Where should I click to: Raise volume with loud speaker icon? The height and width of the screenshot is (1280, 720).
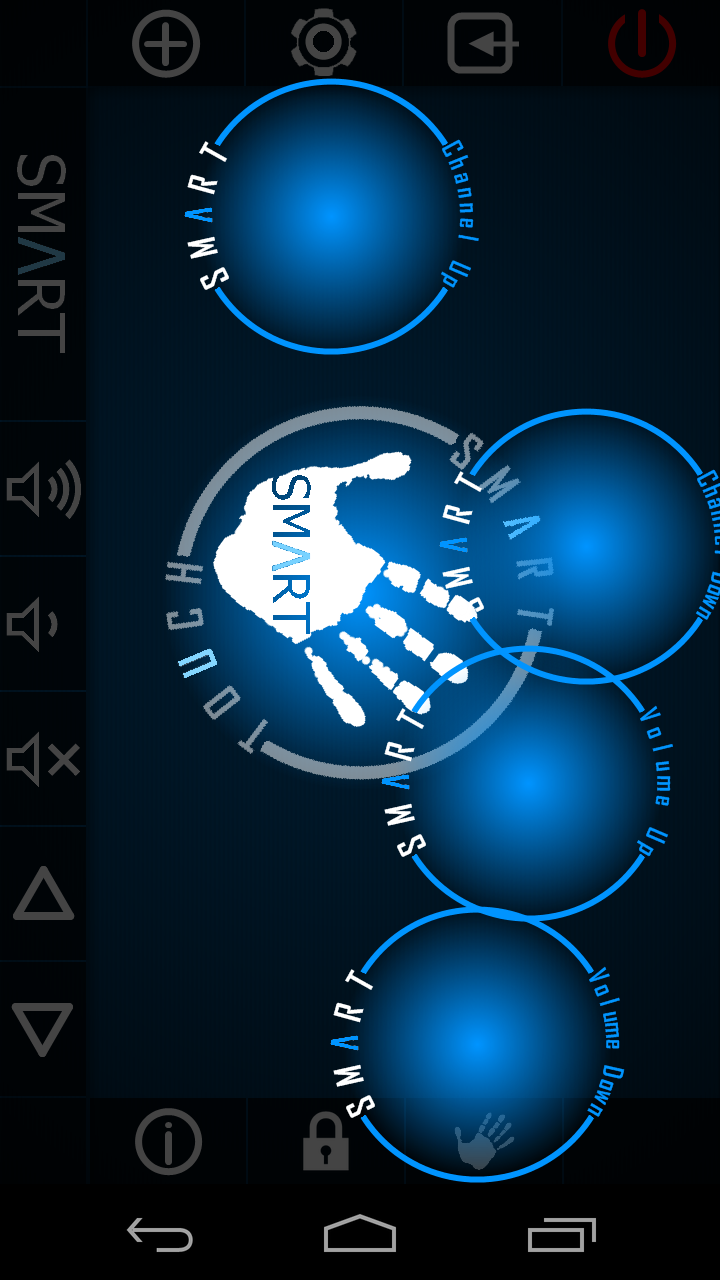point(44,489)
